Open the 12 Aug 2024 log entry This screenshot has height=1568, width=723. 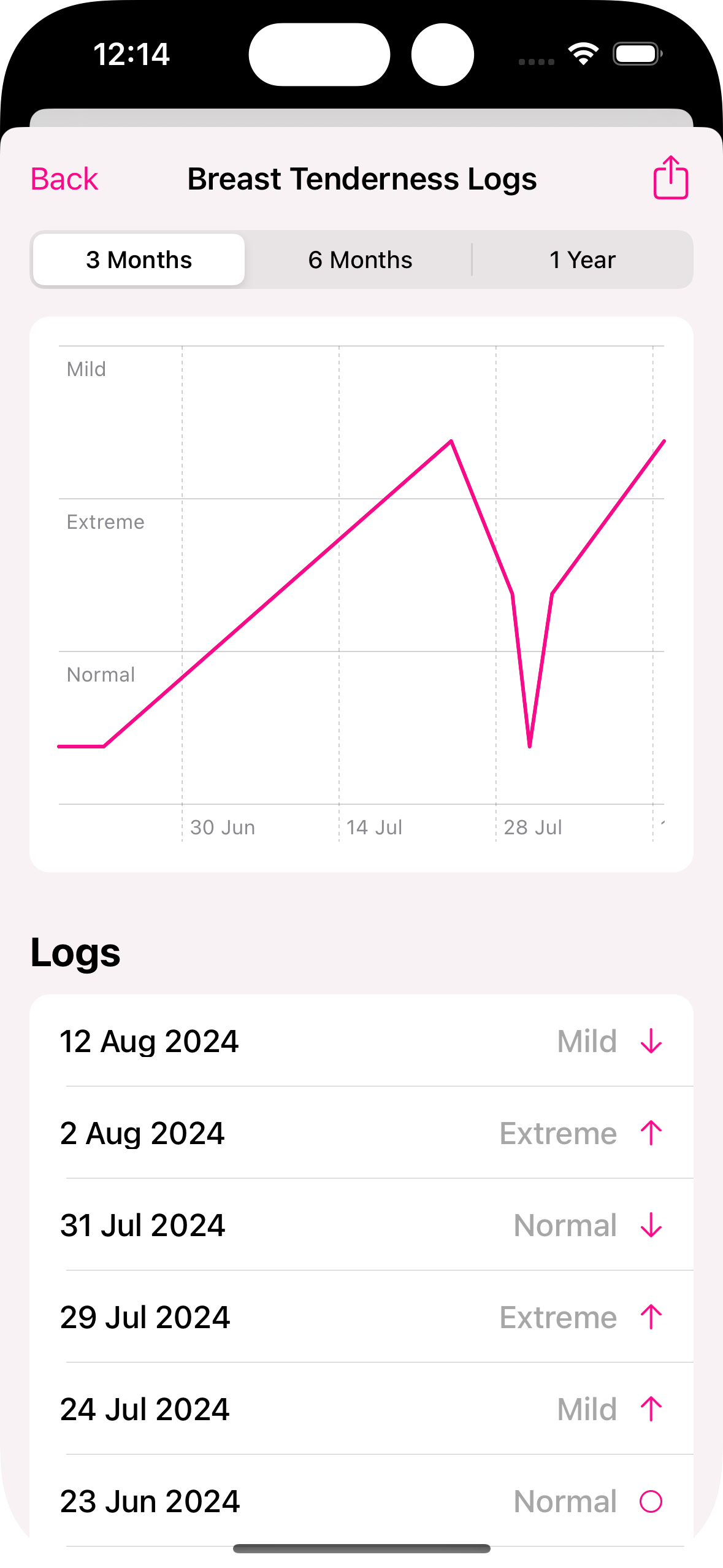click(x=361, y=1041)
